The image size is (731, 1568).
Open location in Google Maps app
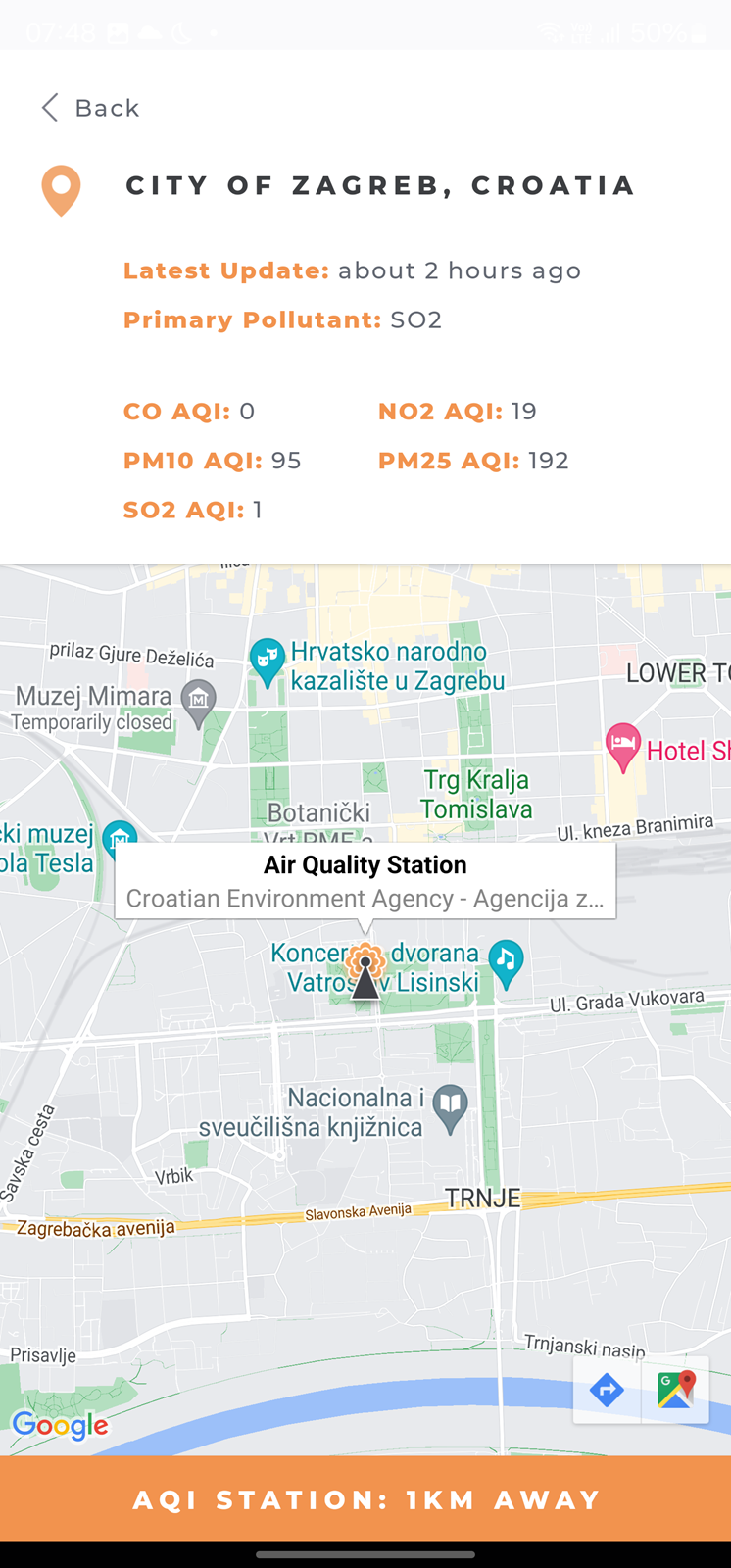[675, 1390]
